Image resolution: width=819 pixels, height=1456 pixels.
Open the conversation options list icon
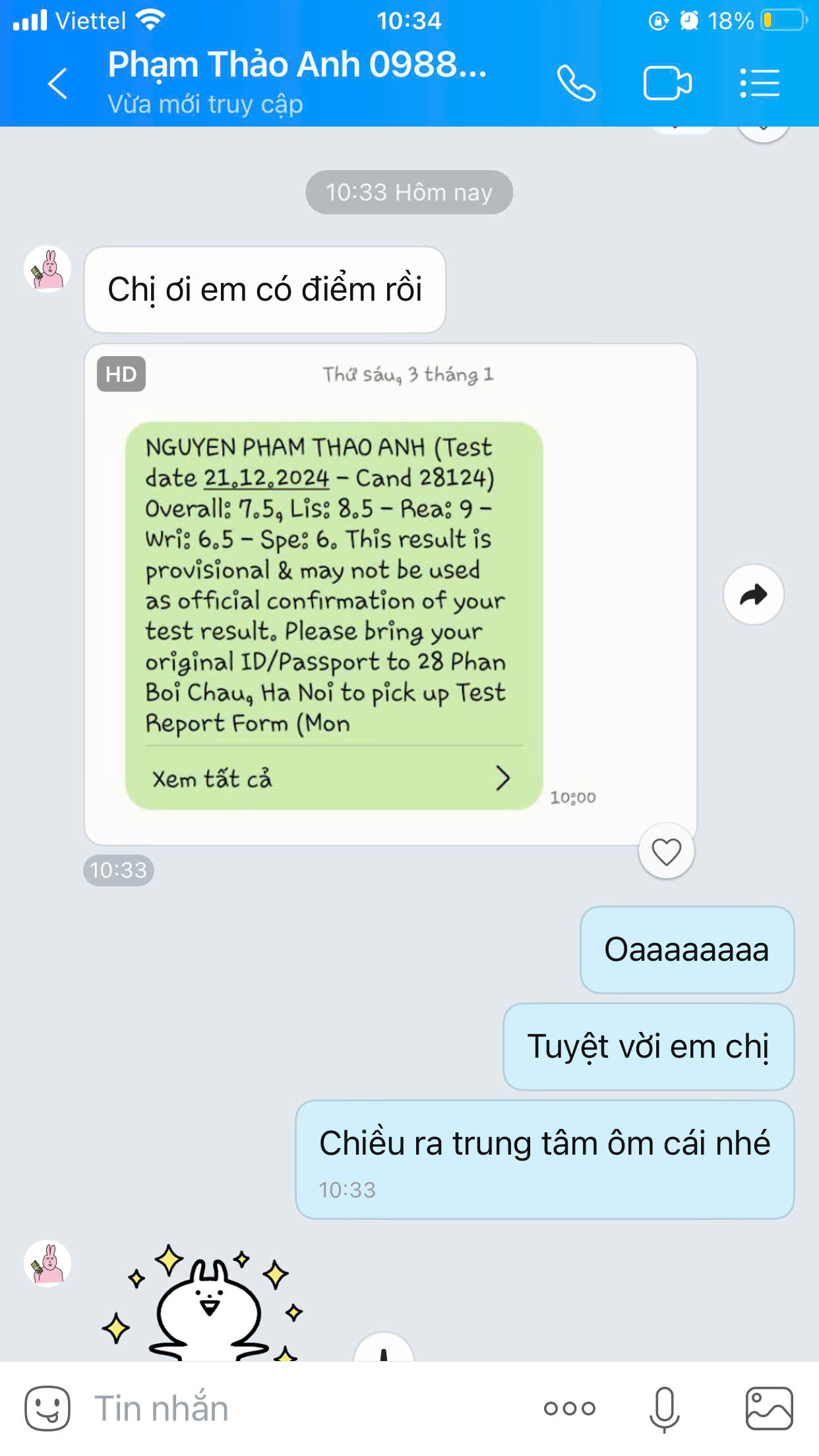pyautogui.click(x=760, y=84)
